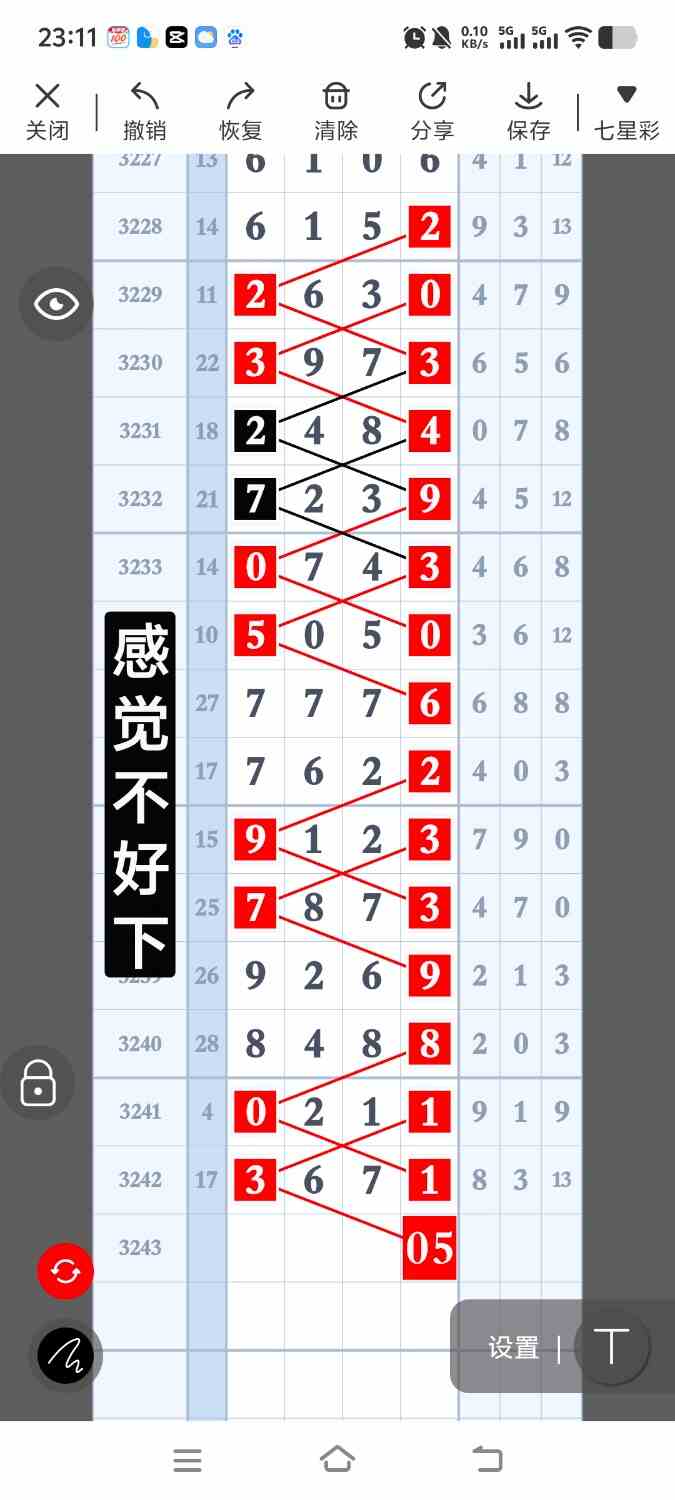
Task: Go back using system navigation
Action: [x=487, y=1460]
